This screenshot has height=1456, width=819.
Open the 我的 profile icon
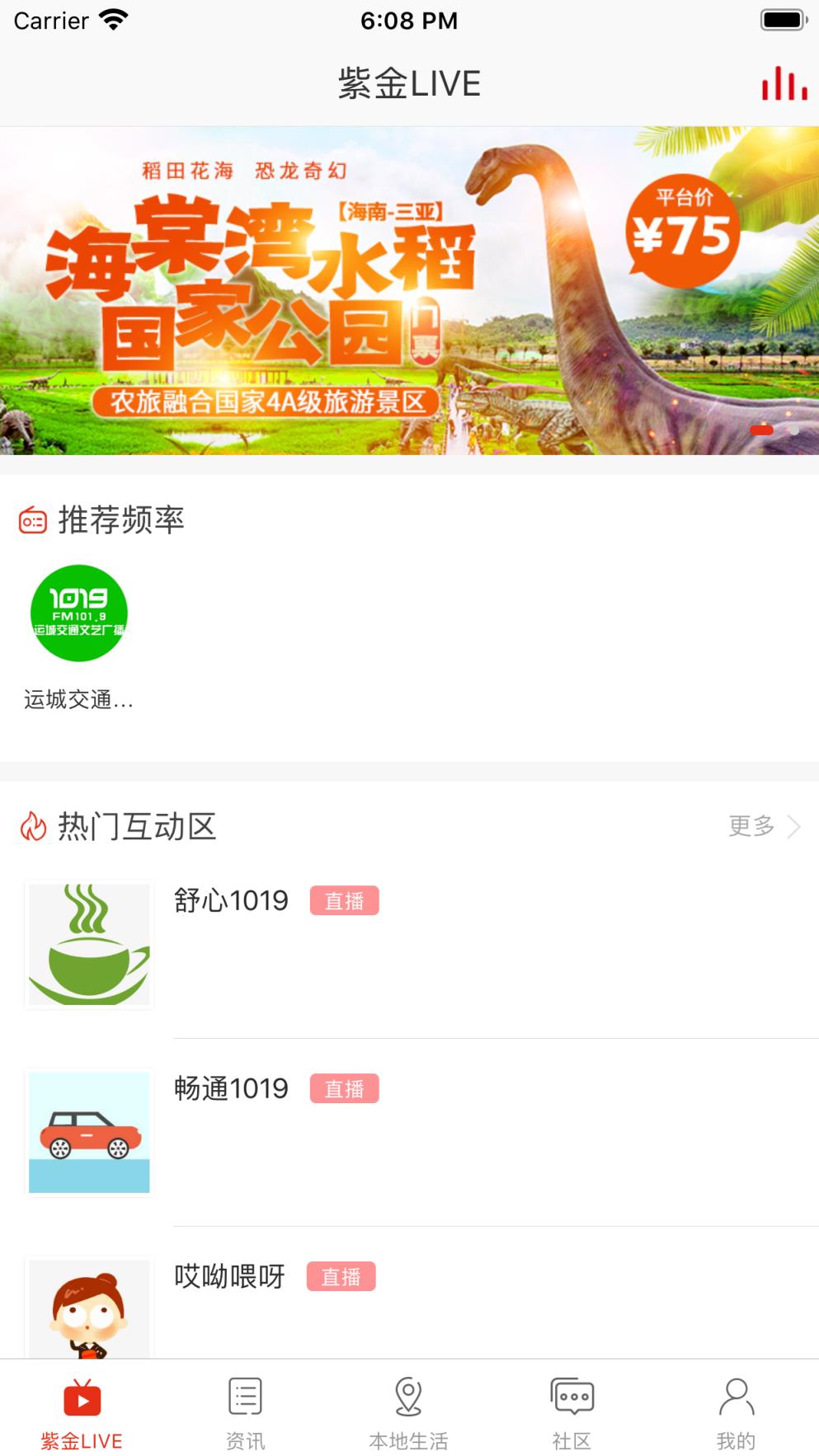click(x=737, y=1393)
